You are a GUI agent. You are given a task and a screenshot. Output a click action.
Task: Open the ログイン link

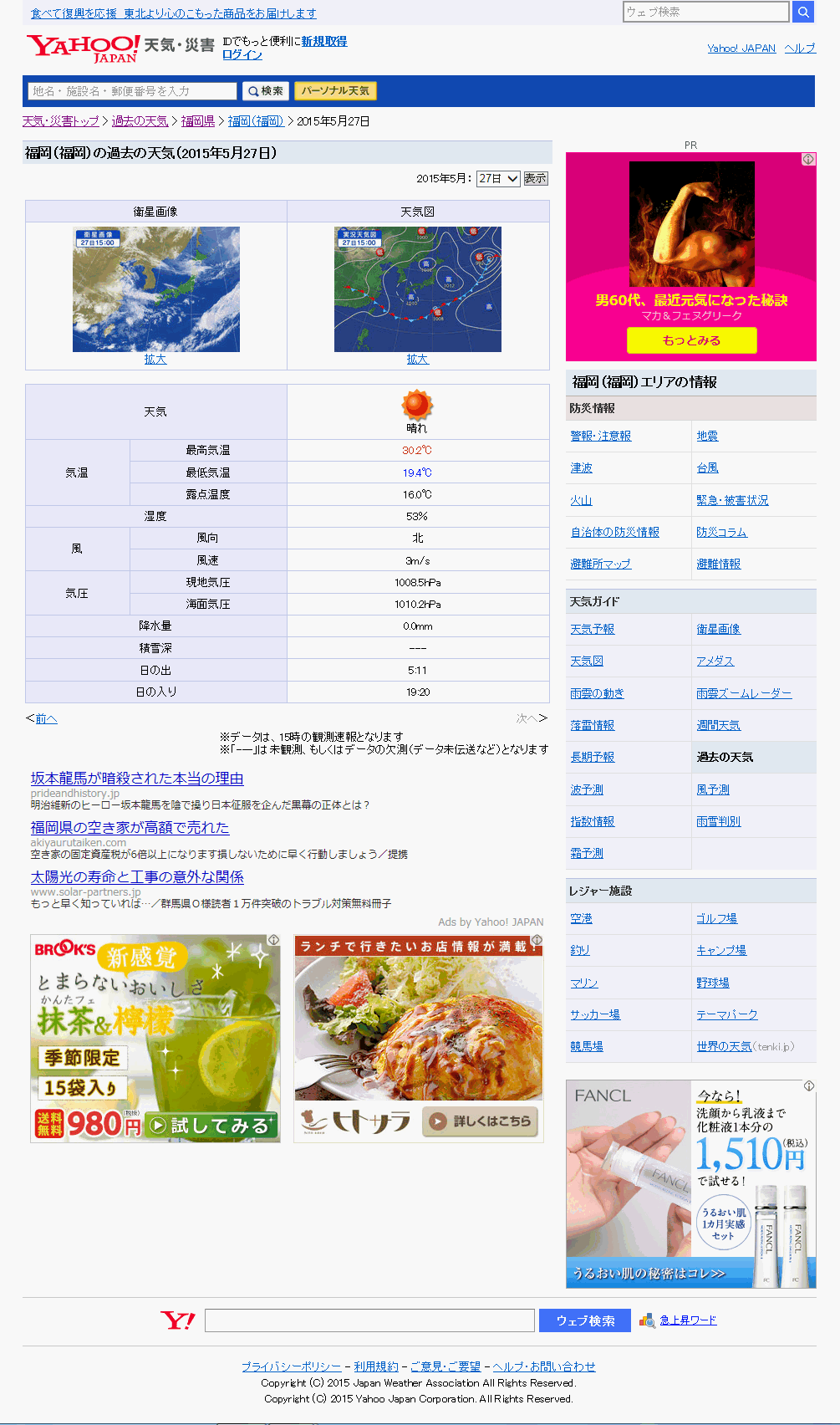(x=242, y=54)
